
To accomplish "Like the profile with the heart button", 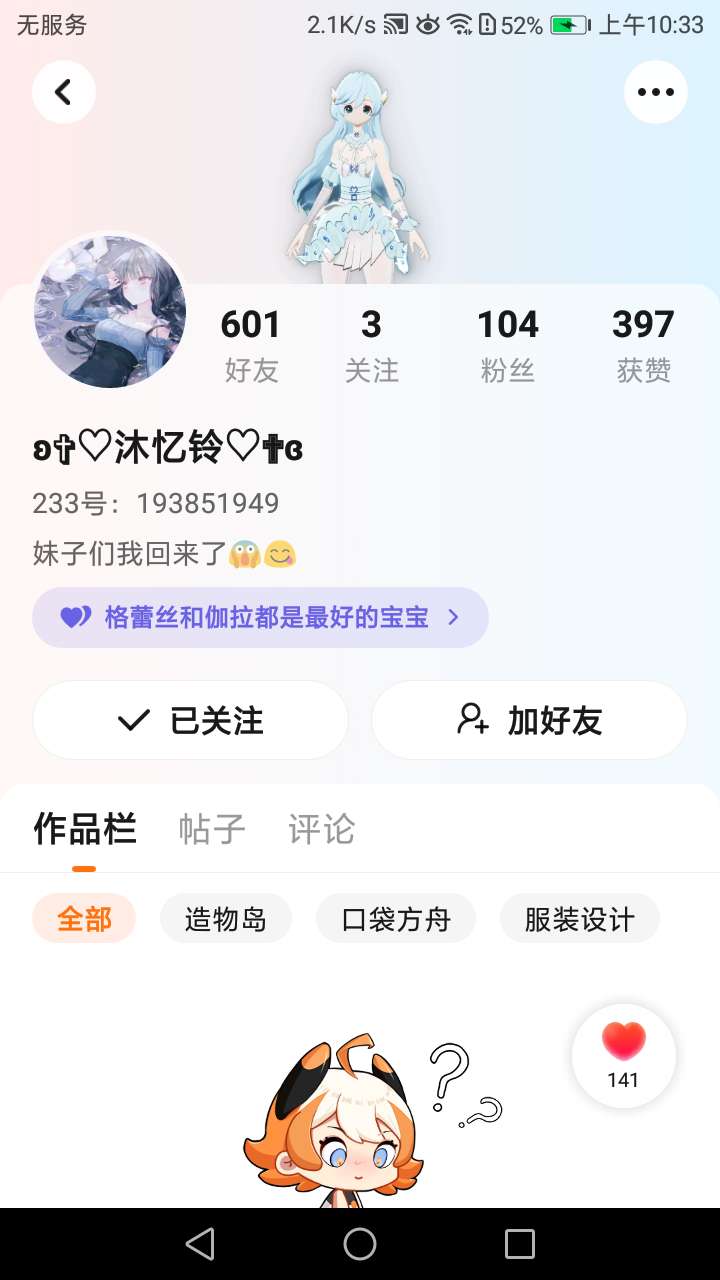I will pyautogui.click(x=624, y=1055).
